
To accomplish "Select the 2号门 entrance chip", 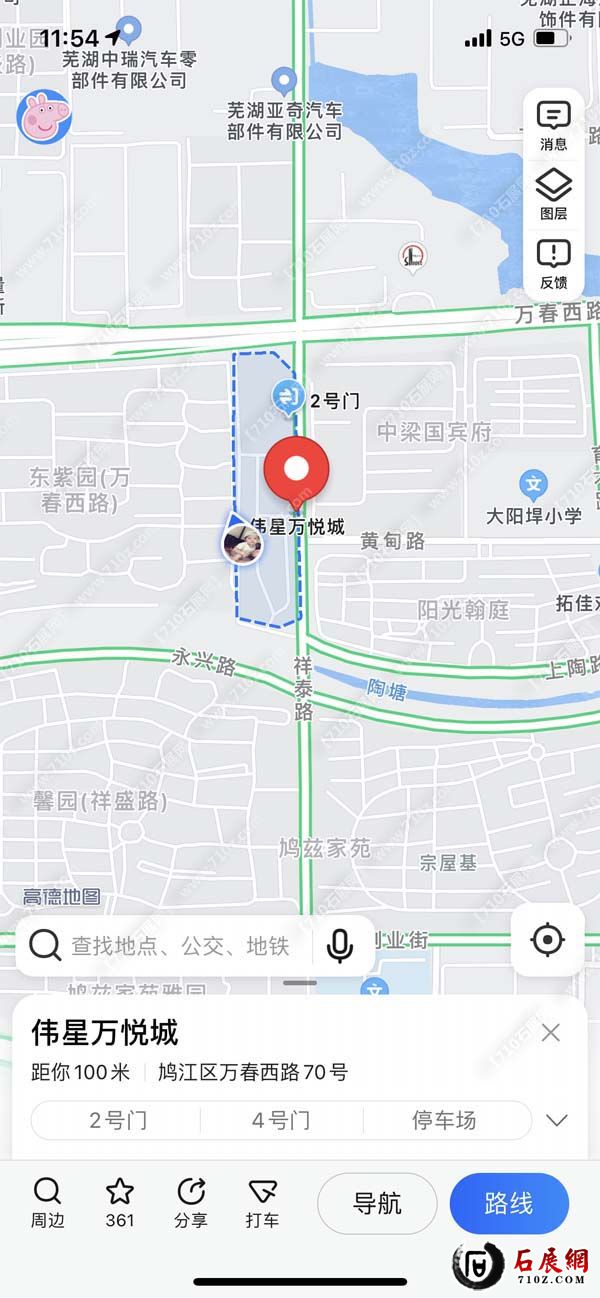I will [118, 1120].
